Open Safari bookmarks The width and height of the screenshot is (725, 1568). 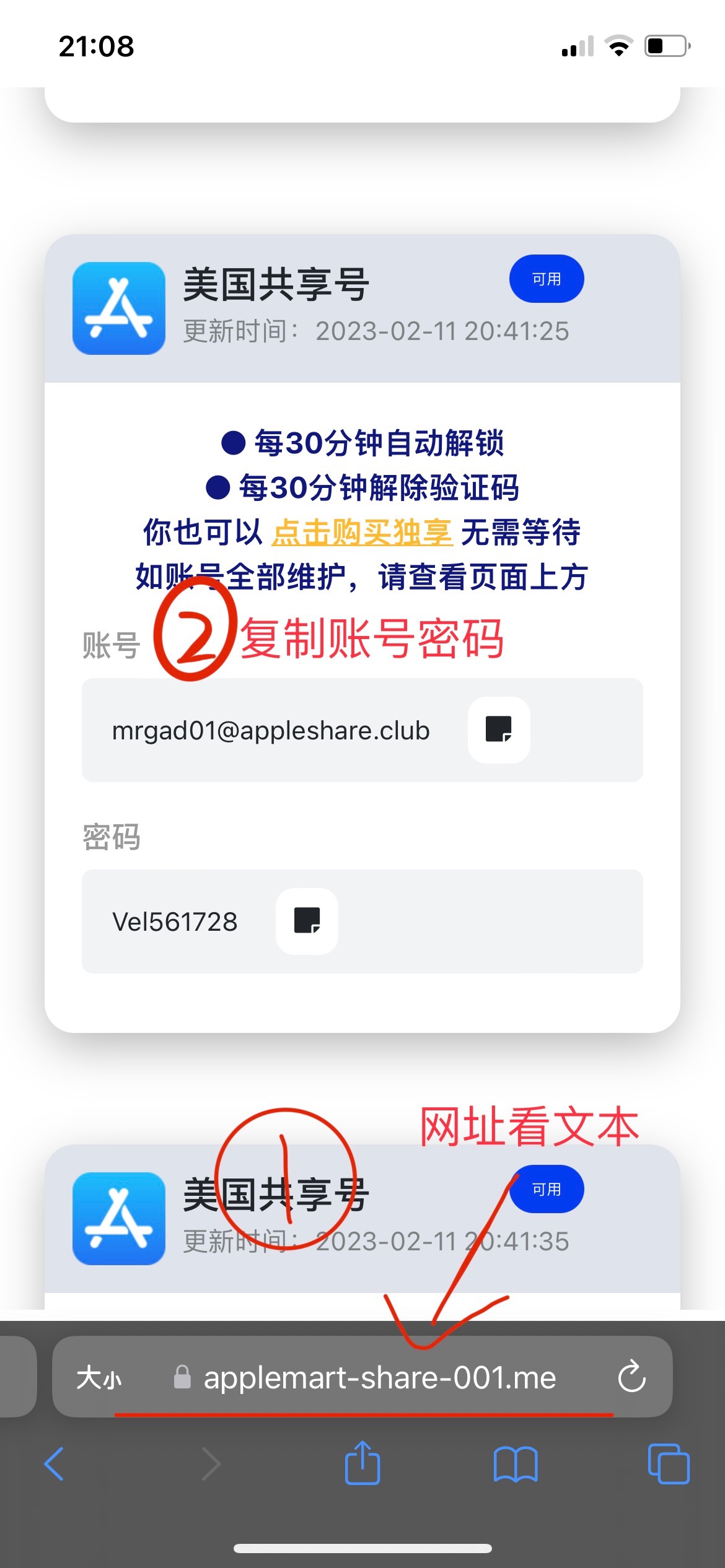pyautogui.click(x=515, y=1464)
